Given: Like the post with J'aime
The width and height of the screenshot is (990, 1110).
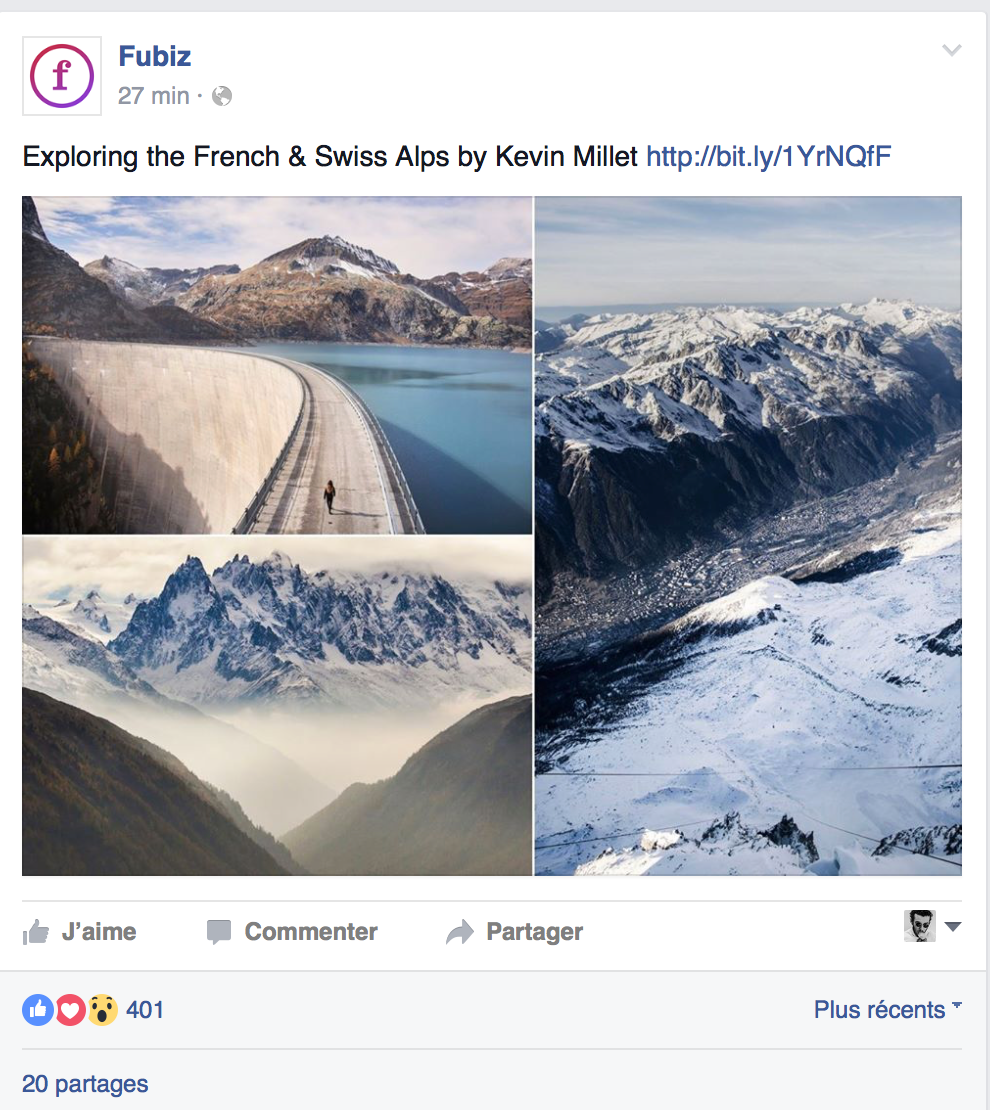Looking at the screenshot, I should pyautogui.click(x=80, y=932).
